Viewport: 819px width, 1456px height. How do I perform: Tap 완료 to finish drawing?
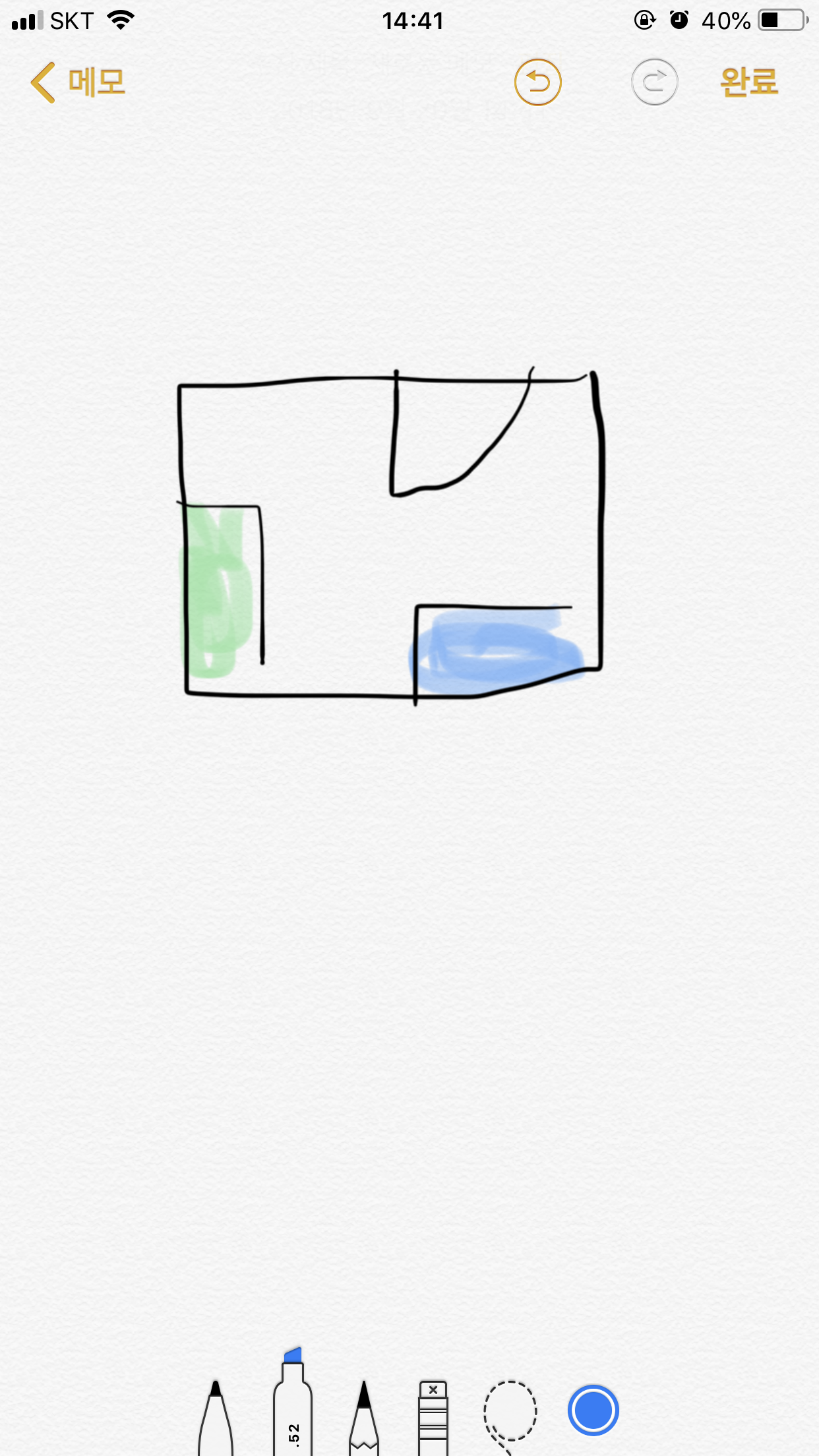coord(749,82)
